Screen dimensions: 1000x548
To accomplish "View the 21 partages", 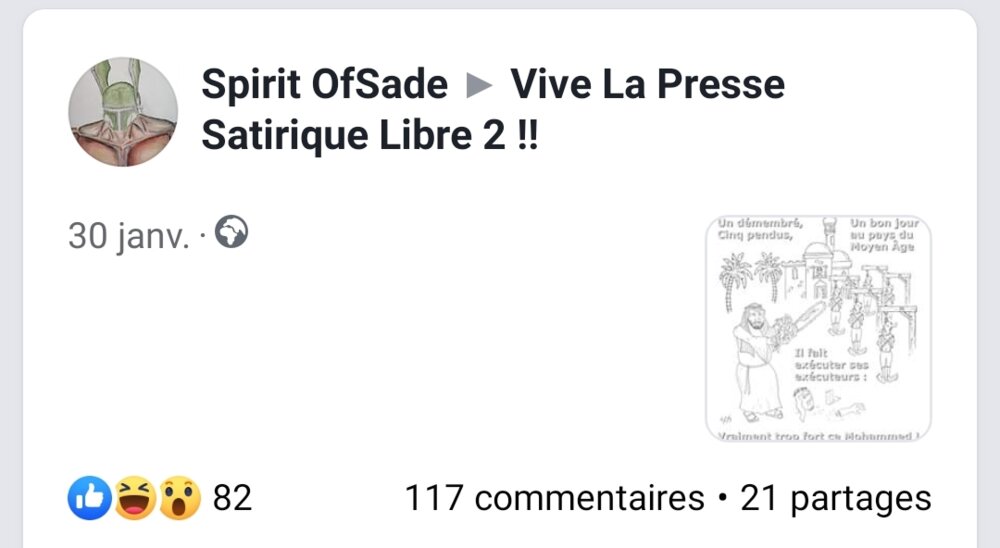I will pos(835,497).
